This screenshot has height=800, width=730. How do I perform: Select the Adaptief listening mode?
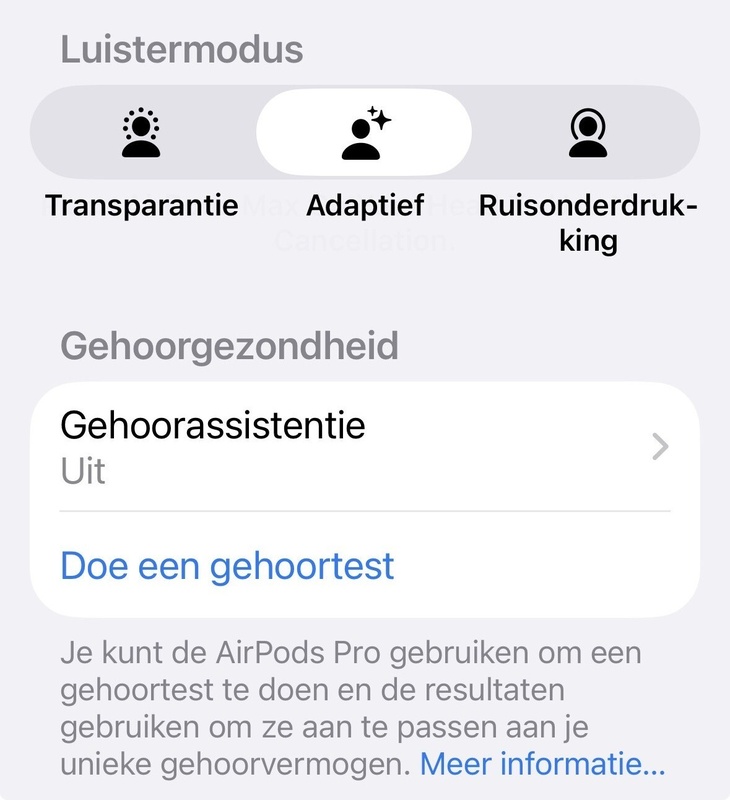pyautogui.click(x=364, y=134)
